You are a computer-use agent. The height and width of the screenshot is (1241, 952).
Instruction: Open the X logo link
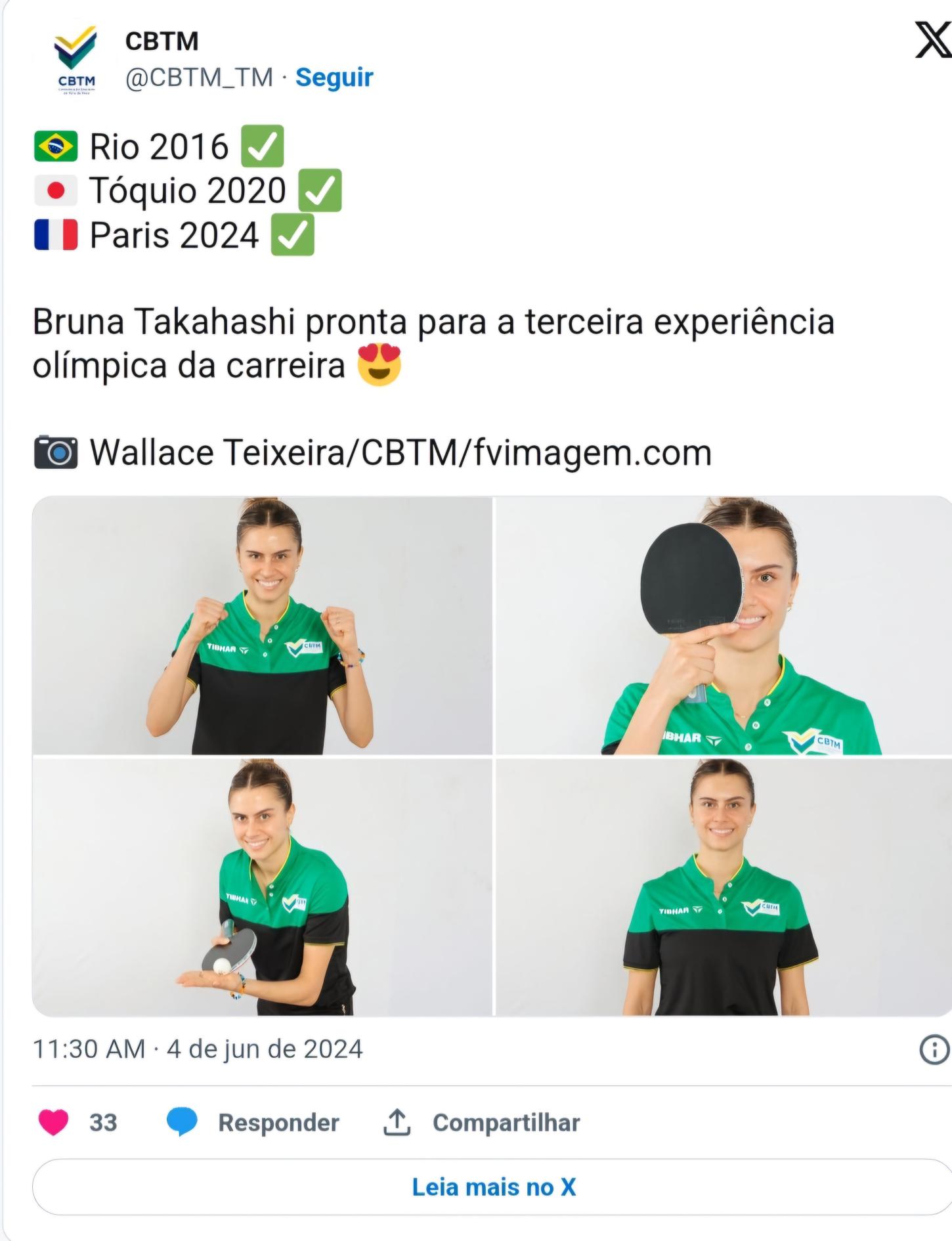pos(933,40)
